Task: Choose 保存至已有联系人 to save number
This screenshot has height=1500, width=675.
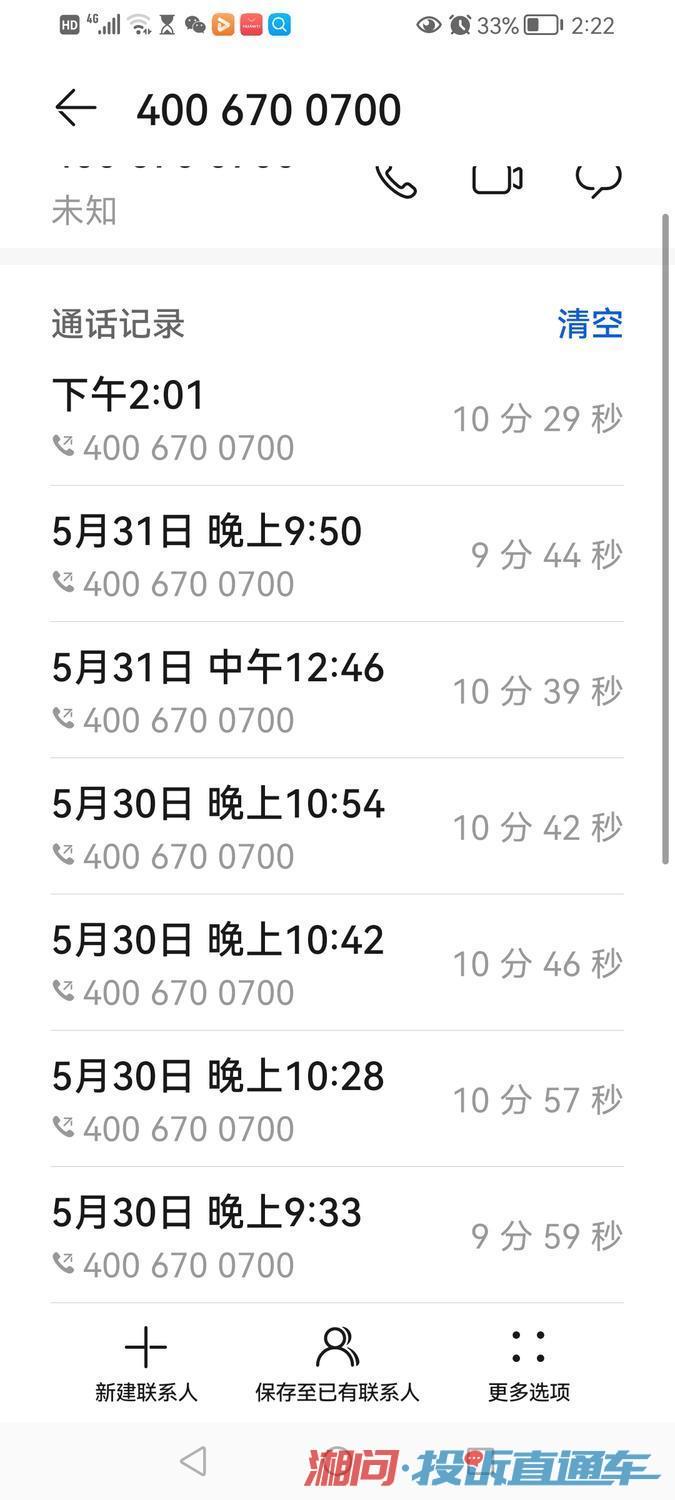Action: pos(337,1364)
